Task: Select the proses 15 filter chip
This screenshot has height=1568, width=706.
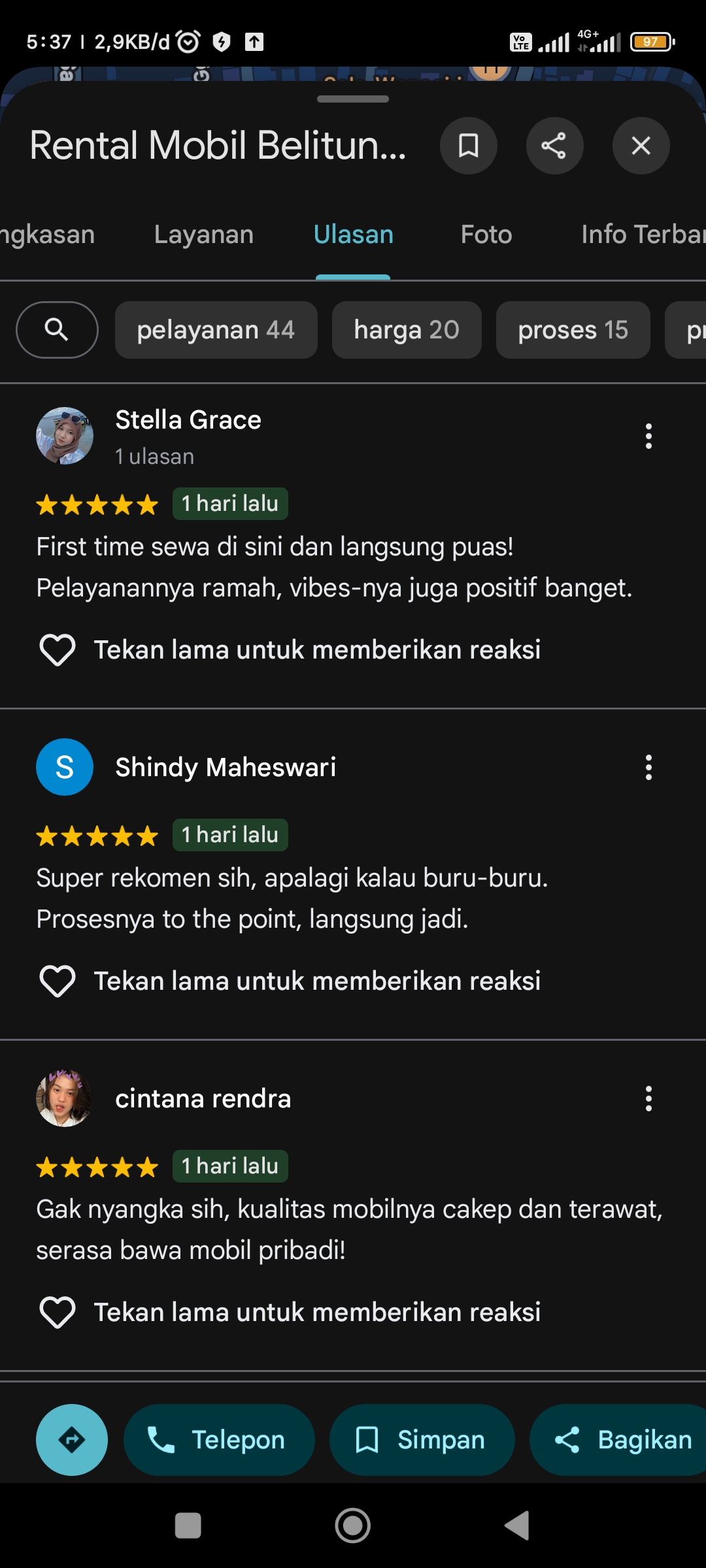Action: 573,330
